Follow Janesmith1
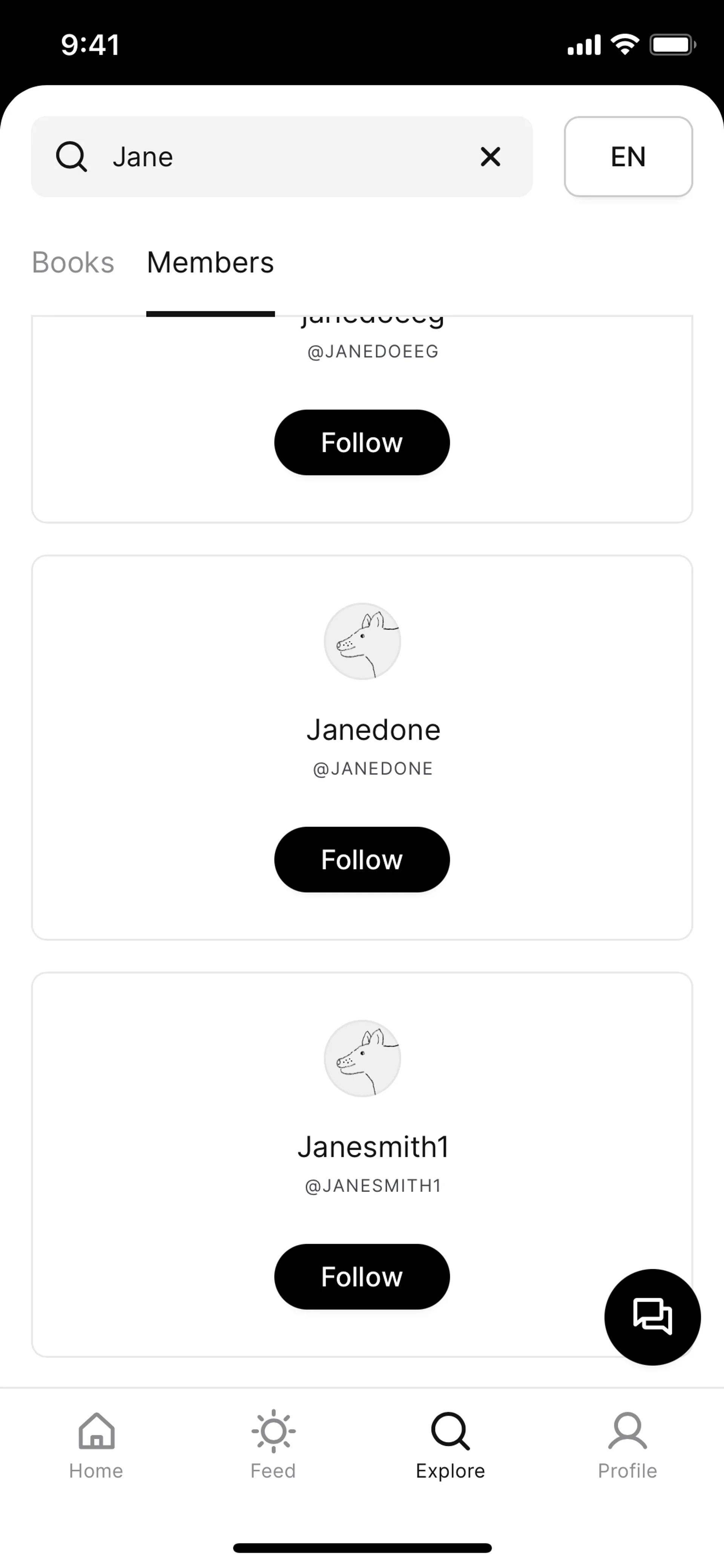This screenshot has width=724, height=1568. click(x=362, y=1276)
